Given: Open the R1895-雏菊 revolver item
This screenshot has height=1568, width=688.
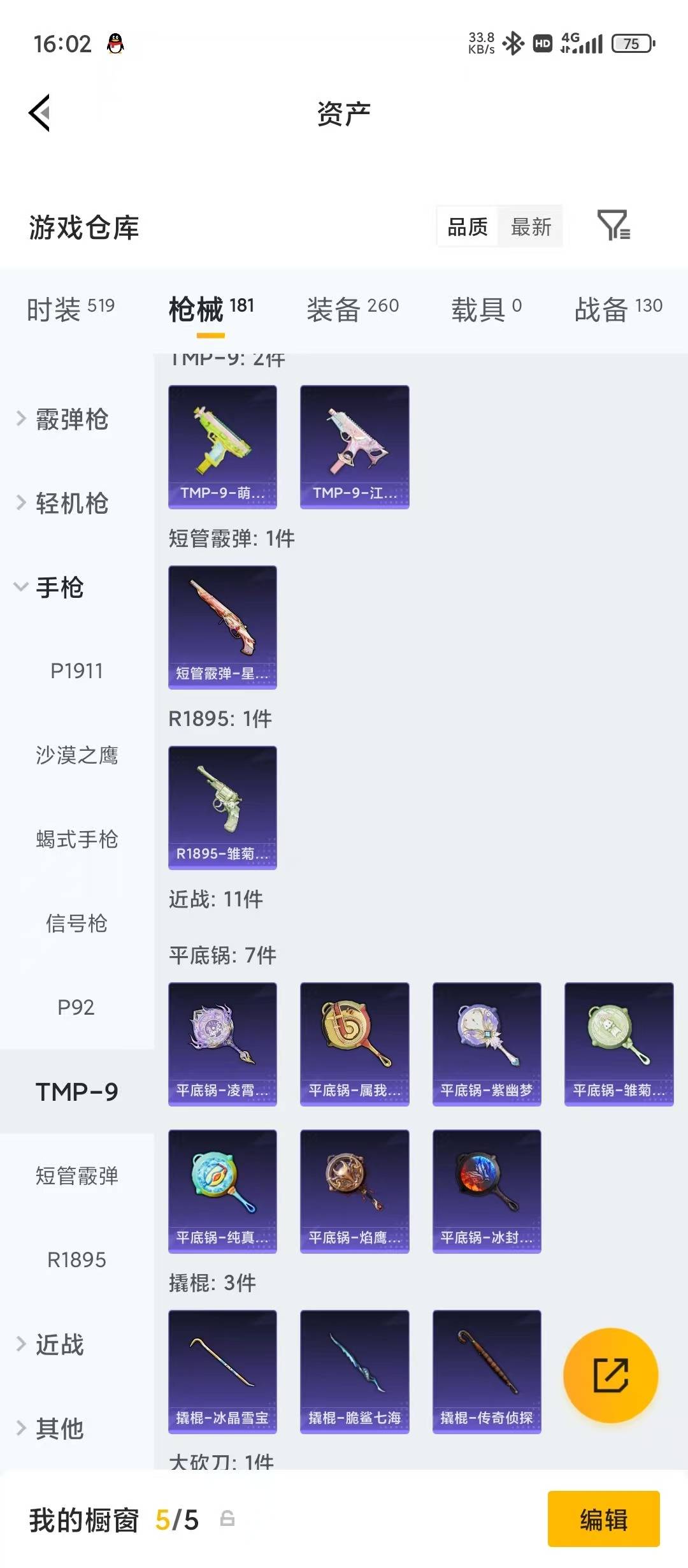Looking at the screenshot, I should pyautogui.click(x=222, y=808).
